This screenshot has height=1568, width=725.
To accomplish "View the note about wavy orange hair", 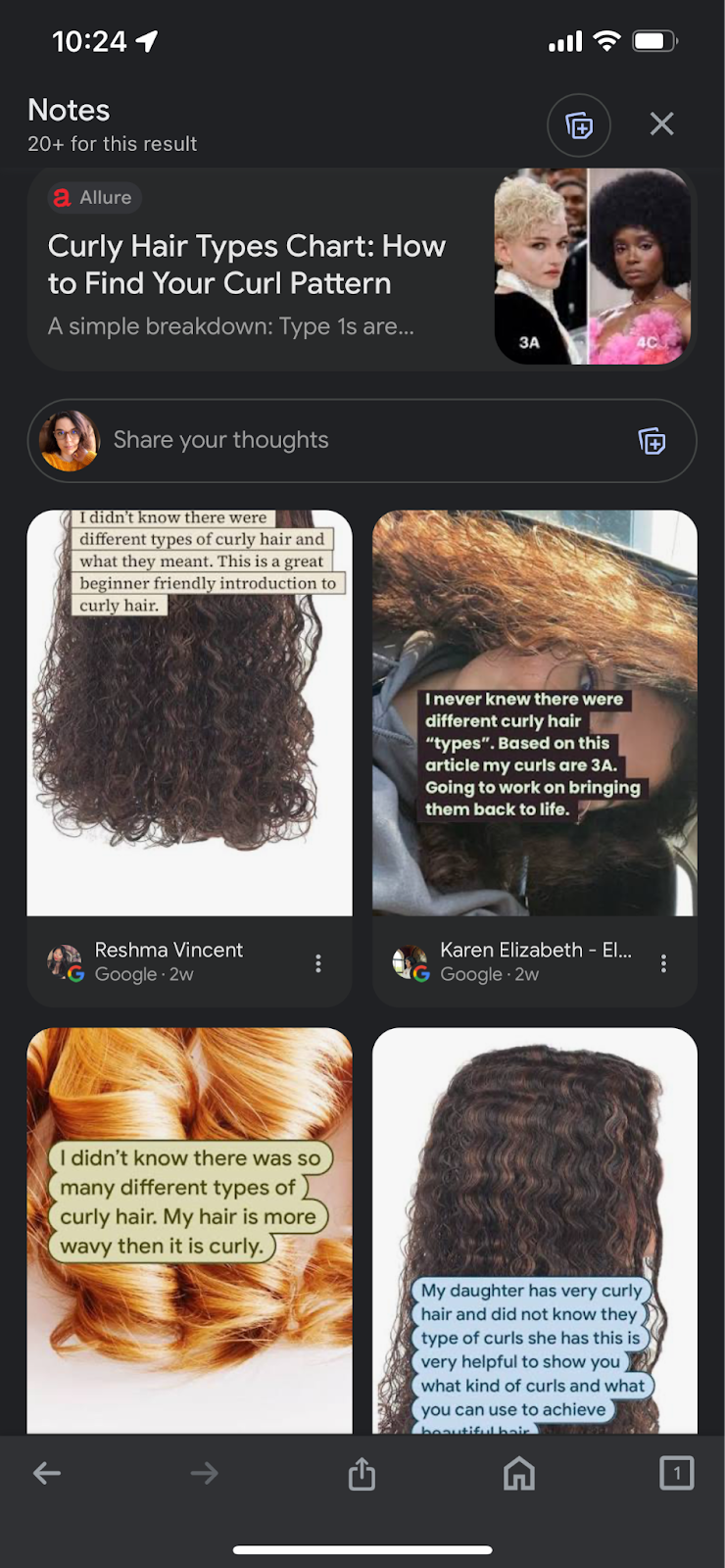I will click(189, 1230).
